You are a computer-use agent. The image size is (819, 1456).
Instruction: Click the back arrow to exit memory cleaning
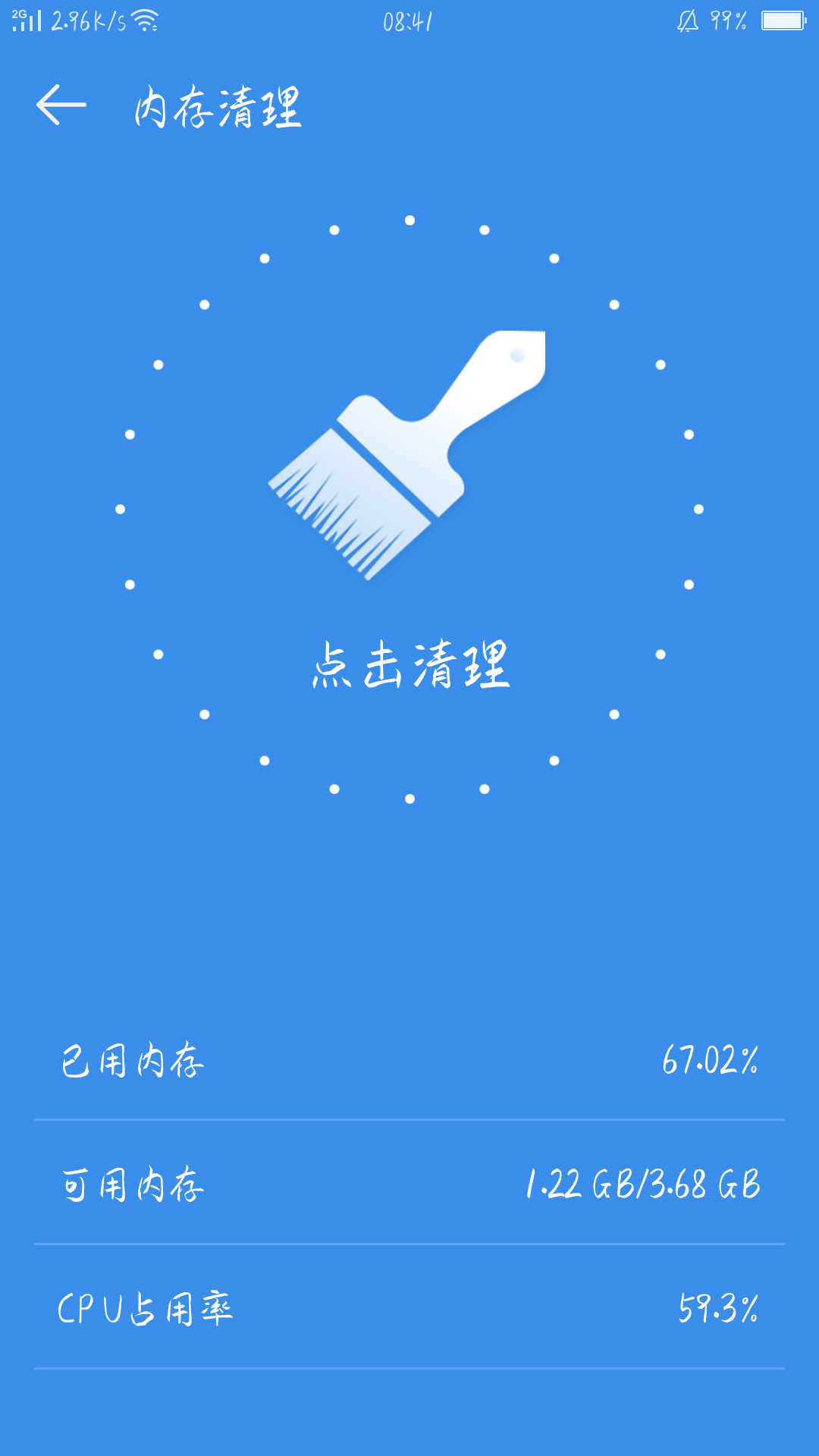[x=61, y=105]
